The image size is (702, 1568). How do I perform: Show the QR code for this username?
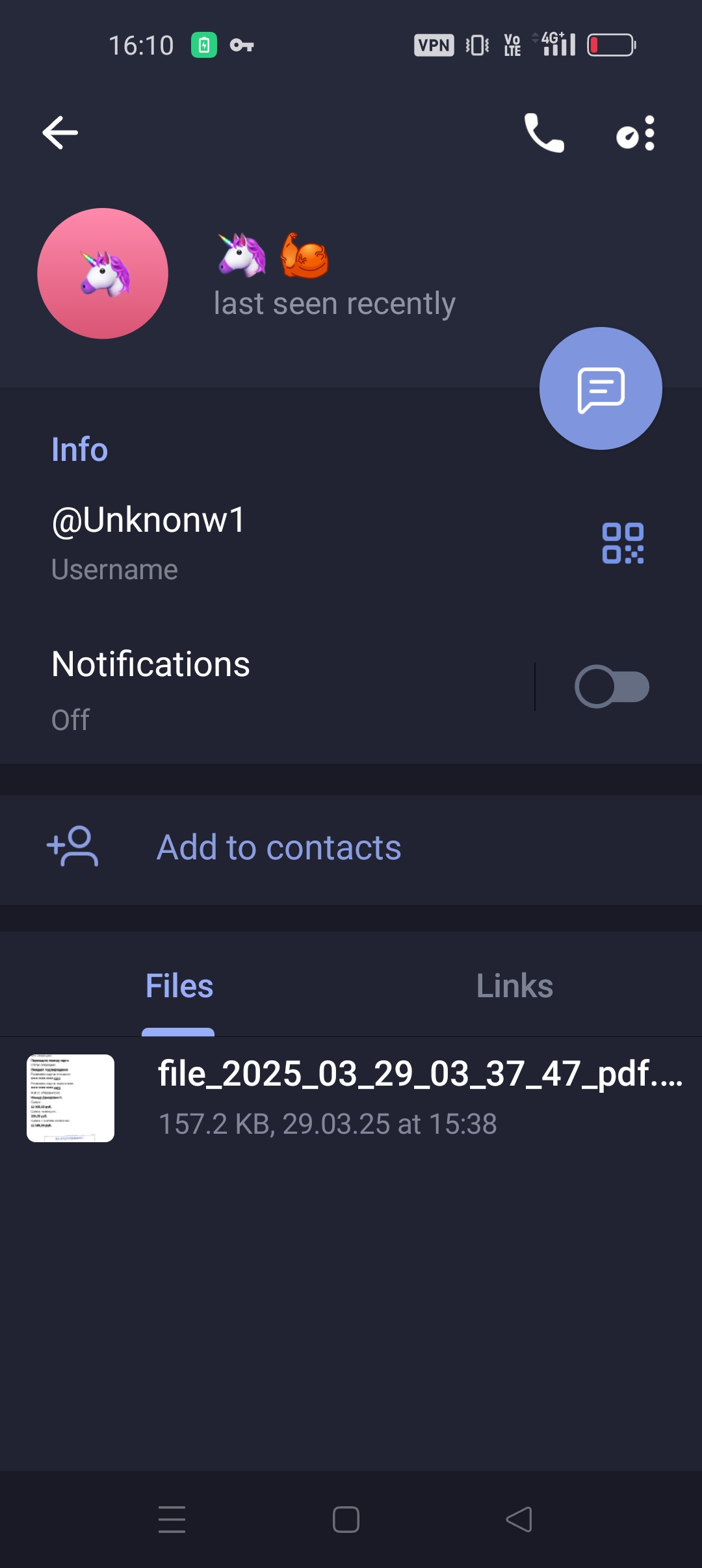point(623,543)
